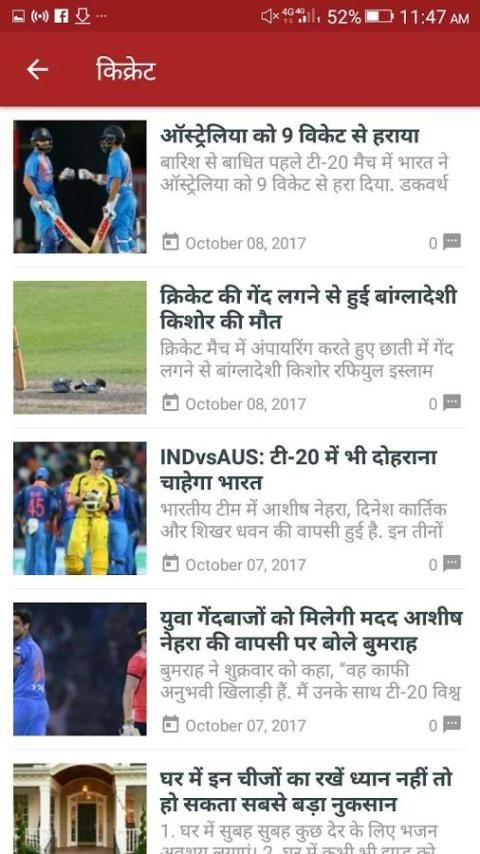
Task: Go back using the arrow in the header
Action: (x=38, y=70)
